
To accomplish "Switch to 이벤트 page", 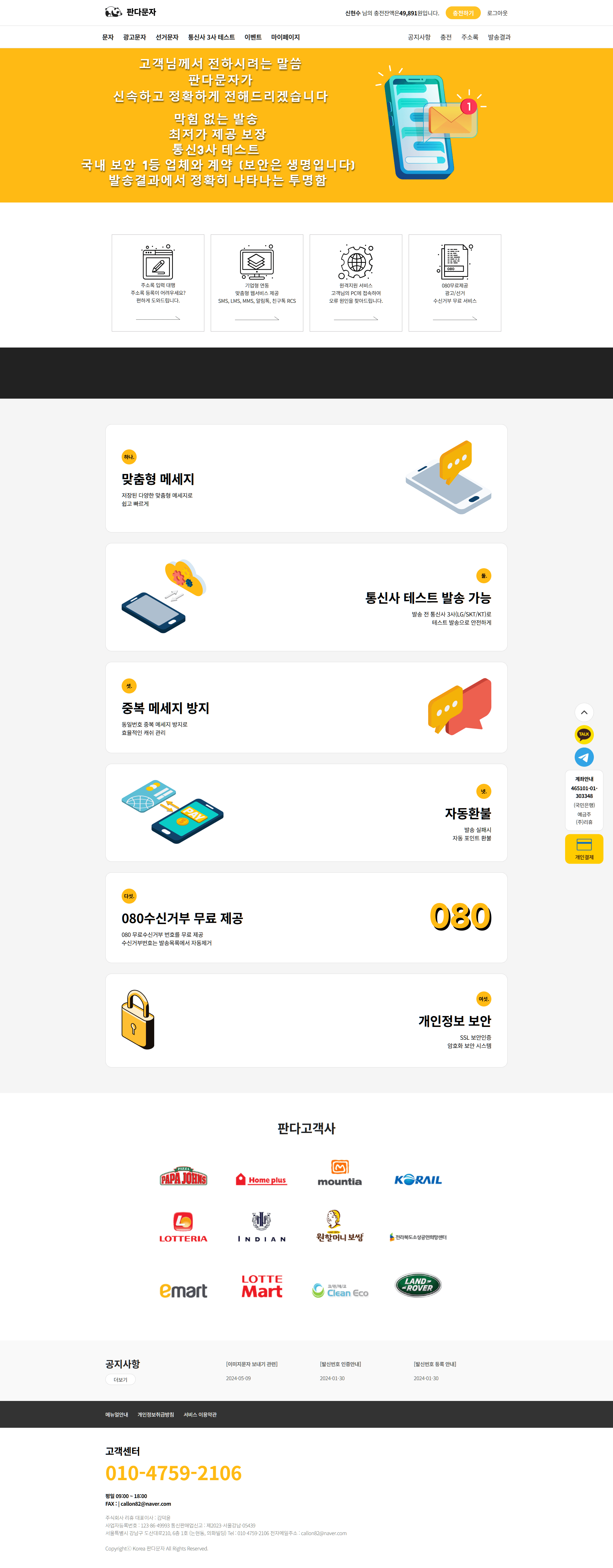I will click(x=253, y=37).
